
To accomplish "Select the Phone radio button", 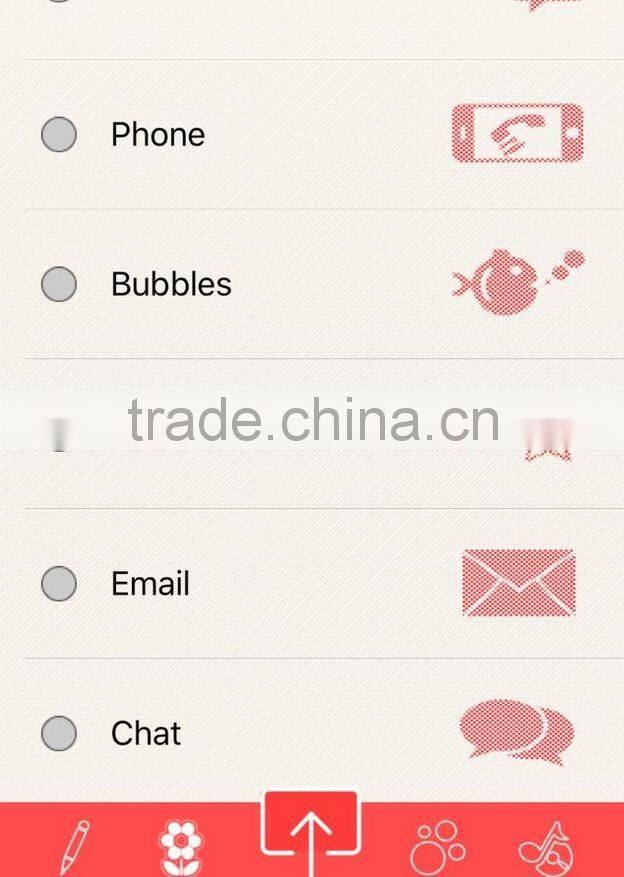I will tap(59, 134).
